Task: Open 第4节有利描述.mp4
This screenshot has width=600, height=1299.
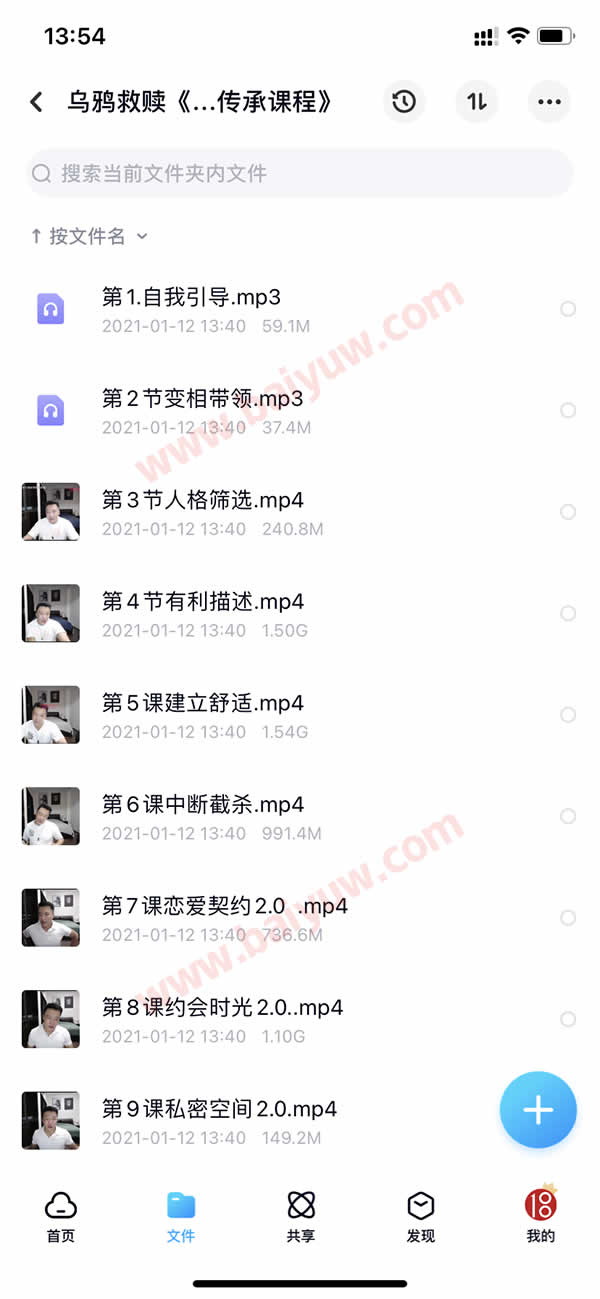Action: pos(202,602)
